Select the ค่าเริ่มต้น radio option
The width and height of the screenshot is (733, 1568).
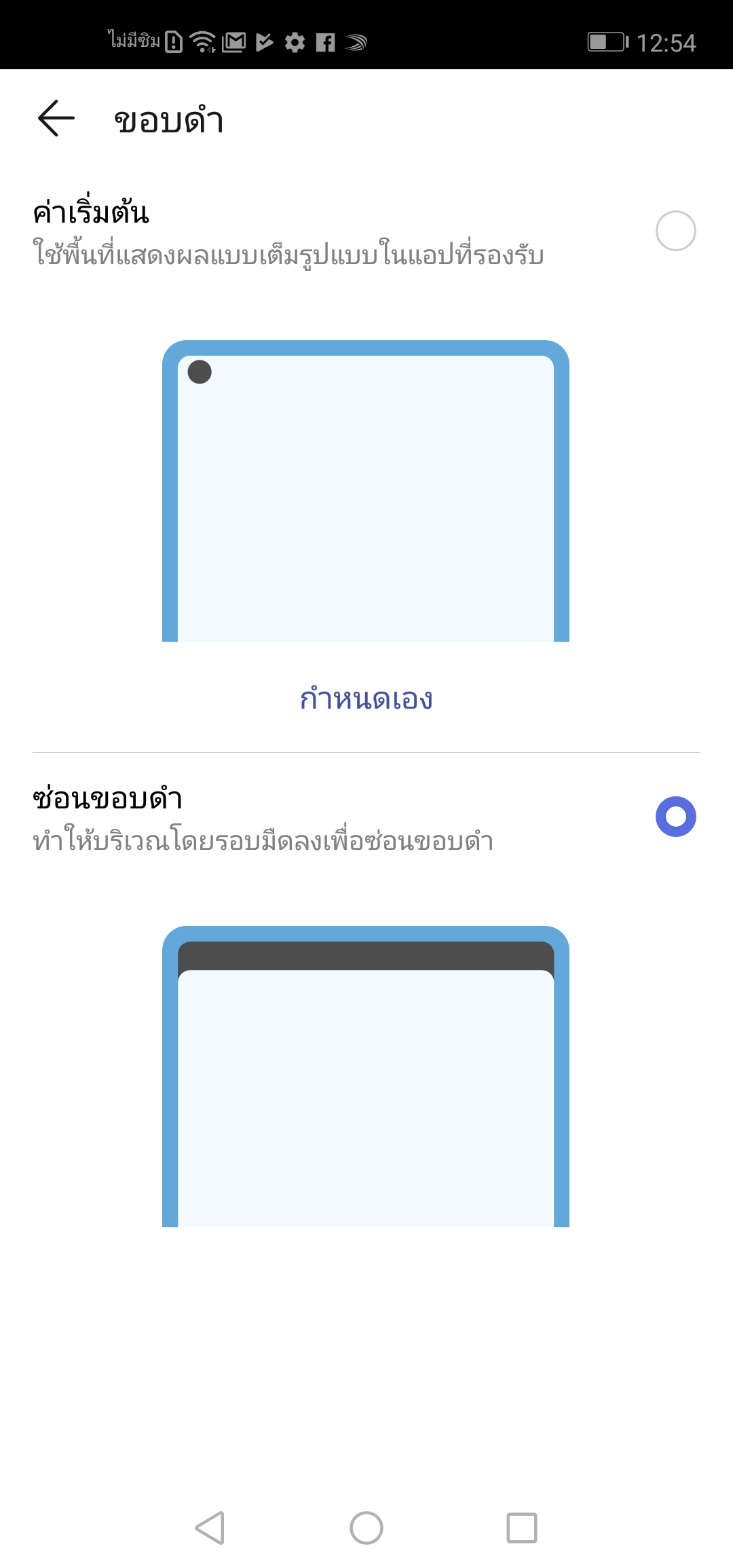pyautogui.click(x=675, y=231)
